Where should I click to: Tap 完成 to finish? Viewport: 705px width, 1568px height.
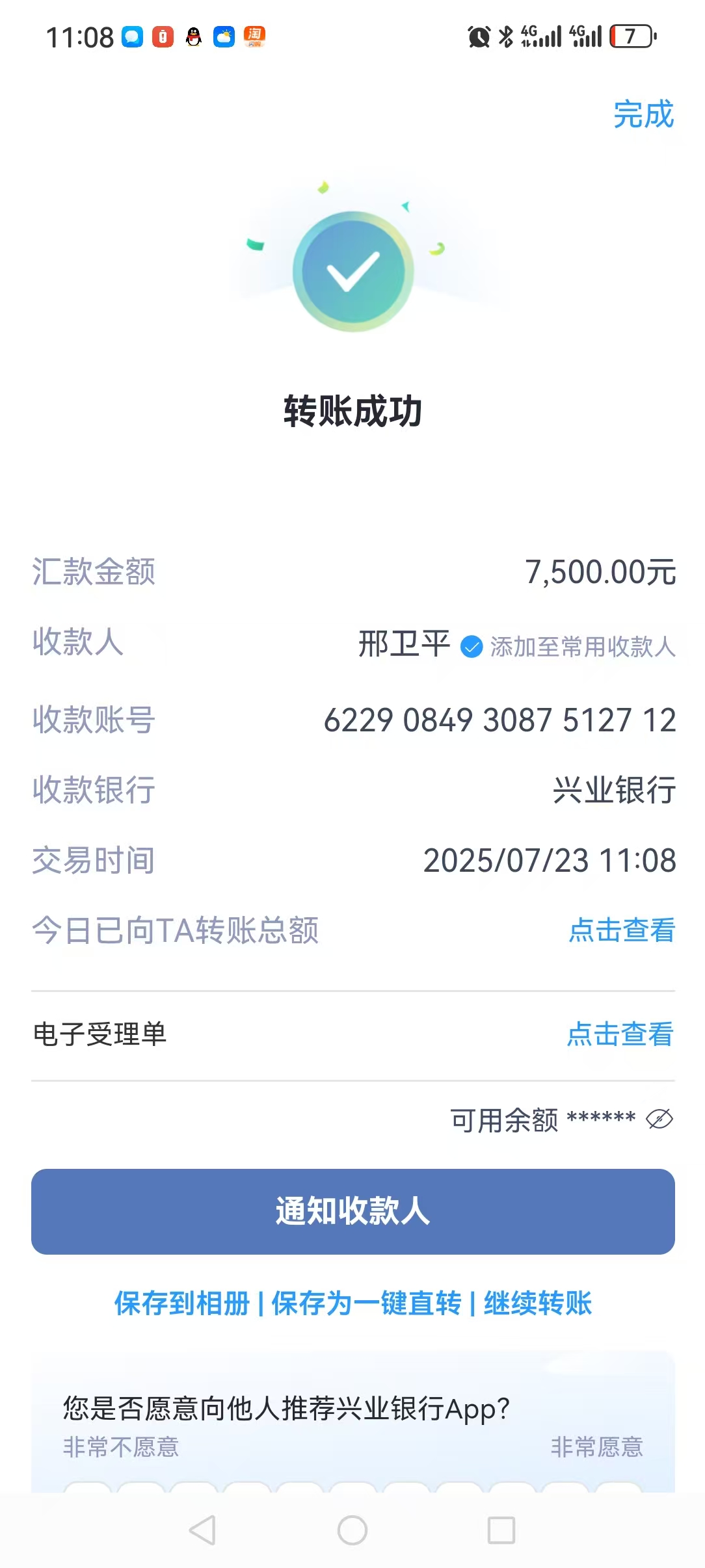pyautogui.click(x=643, y=115)
